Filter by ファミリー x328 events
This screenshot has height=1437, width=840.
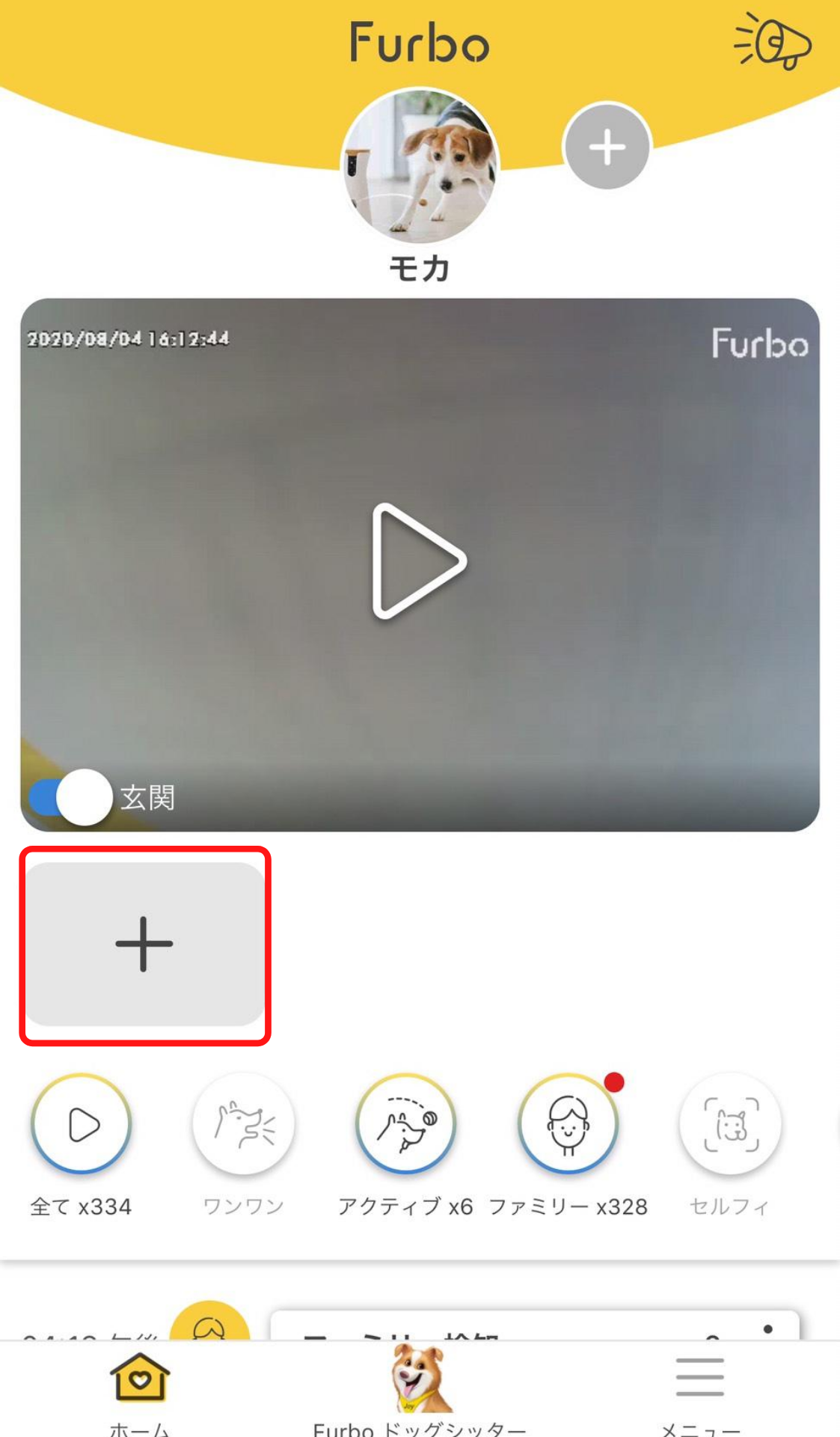(568, 1124)
